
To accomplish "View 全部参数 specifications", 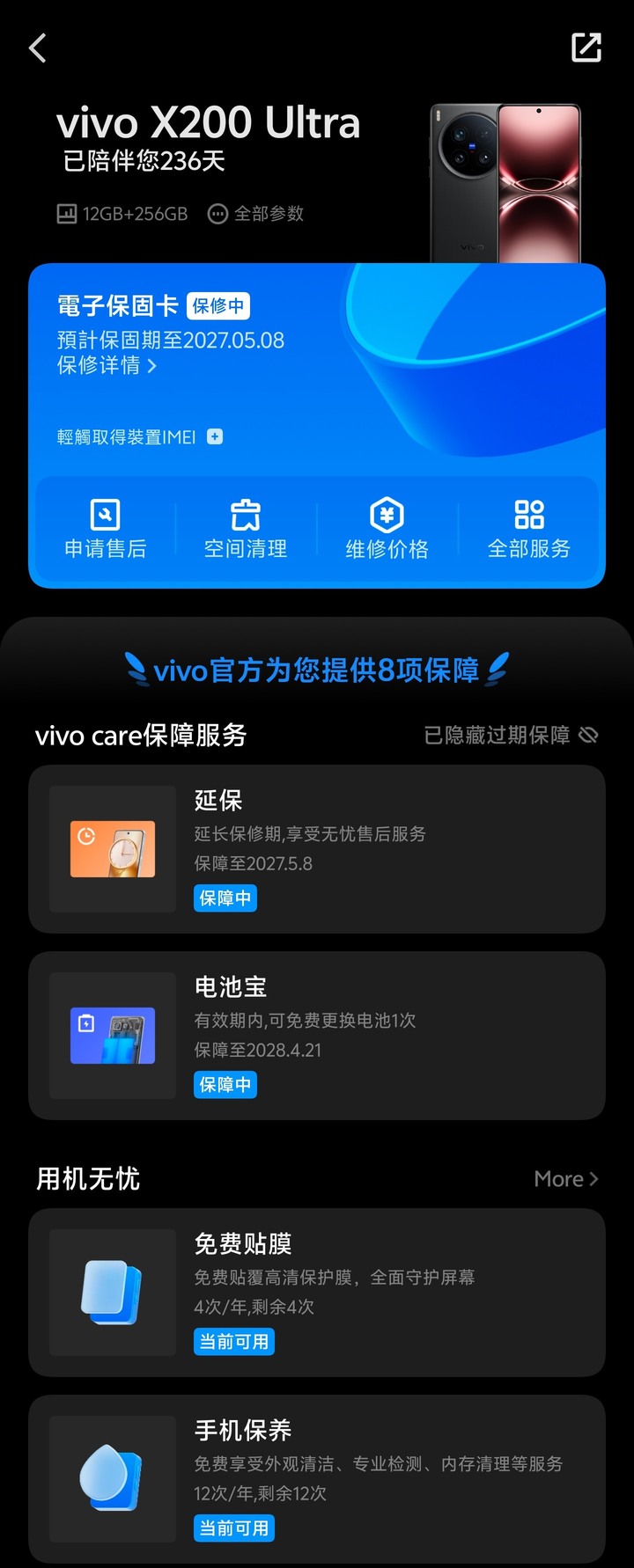I will (x=256, y=214).
